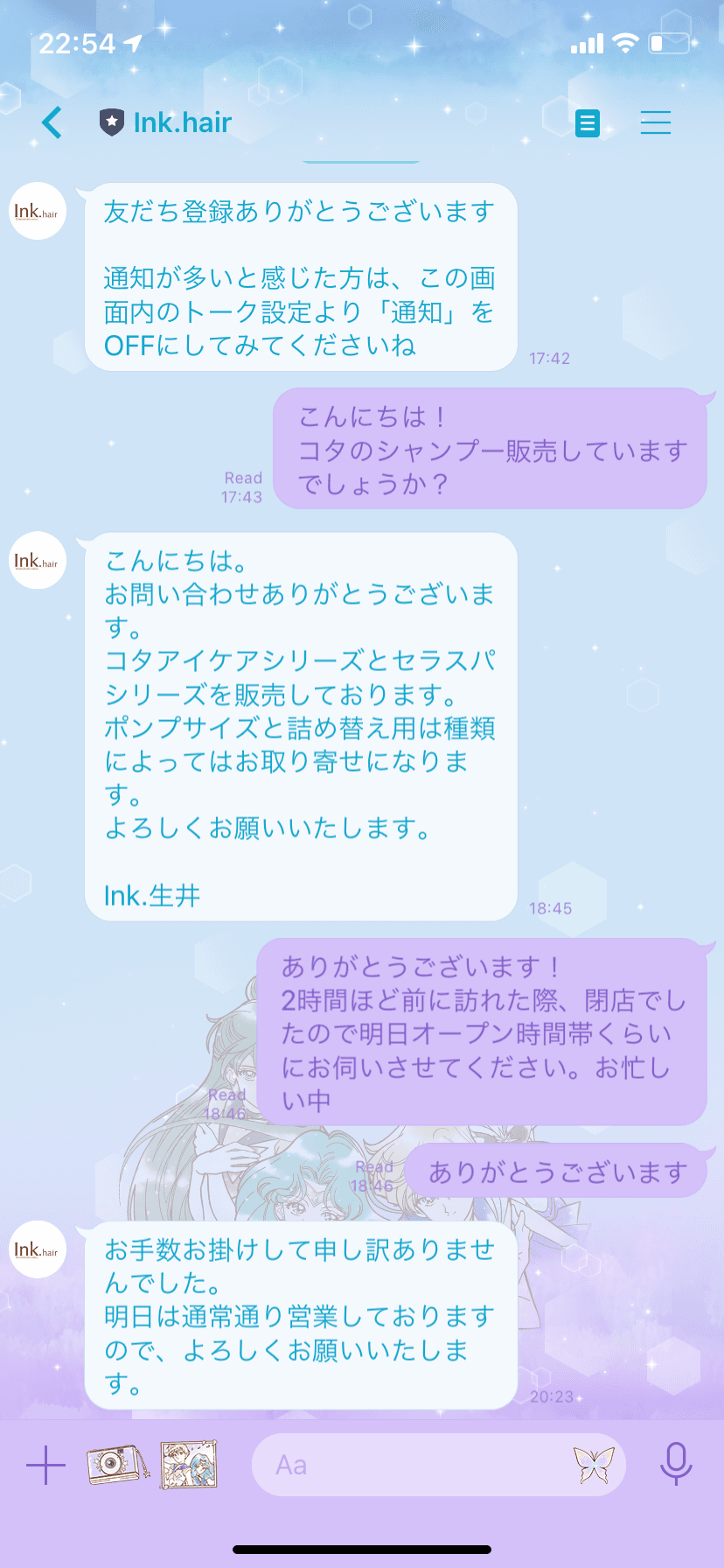Open the chat hamburger menu
This screenshot has width=724, height=1568.
(655, 122)
